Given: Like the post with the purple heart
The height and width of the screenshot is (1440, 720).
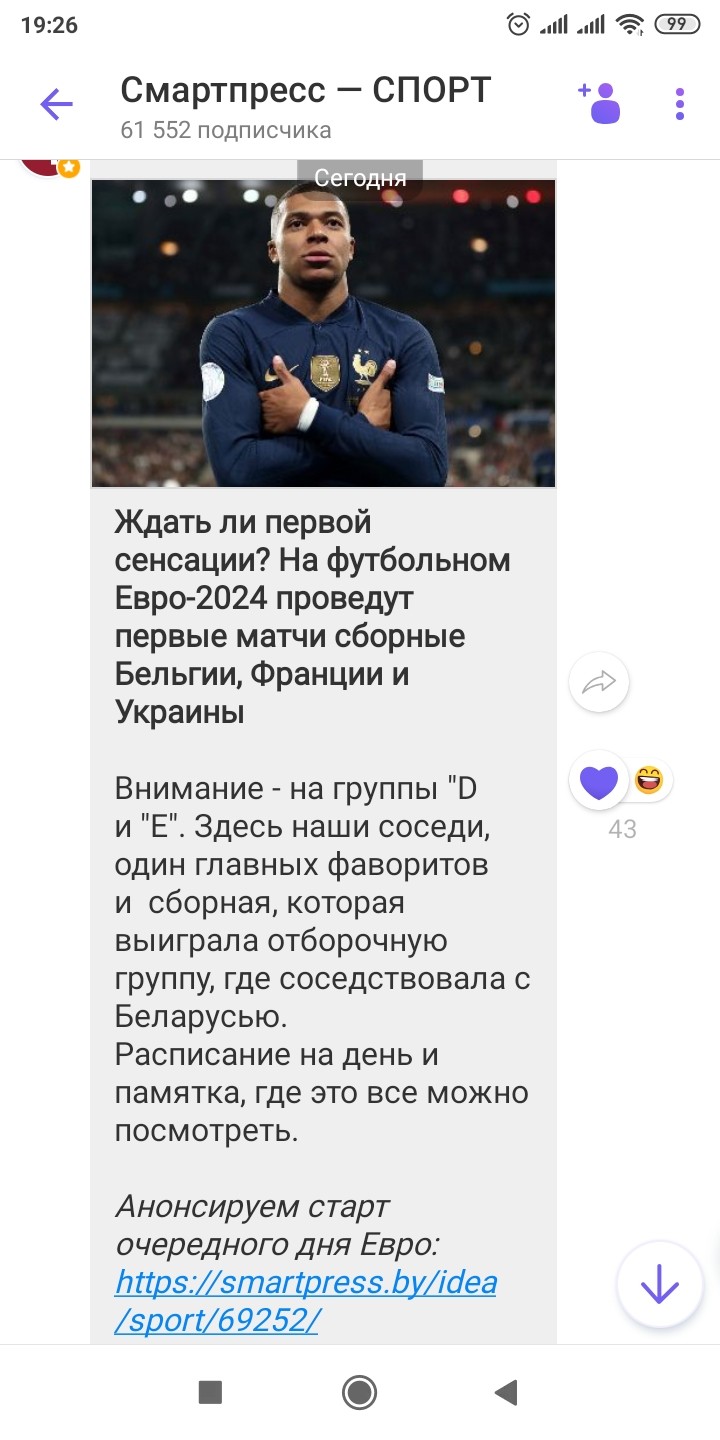Looking at the screenshot, I should [x=599, y=781].
